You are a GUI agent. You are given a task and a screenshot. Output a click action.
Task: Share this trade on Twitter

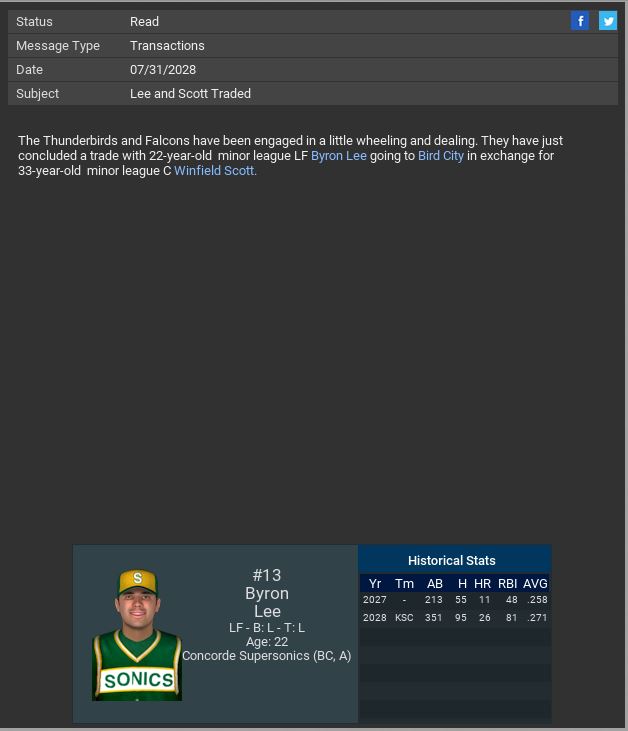point(607,21)
